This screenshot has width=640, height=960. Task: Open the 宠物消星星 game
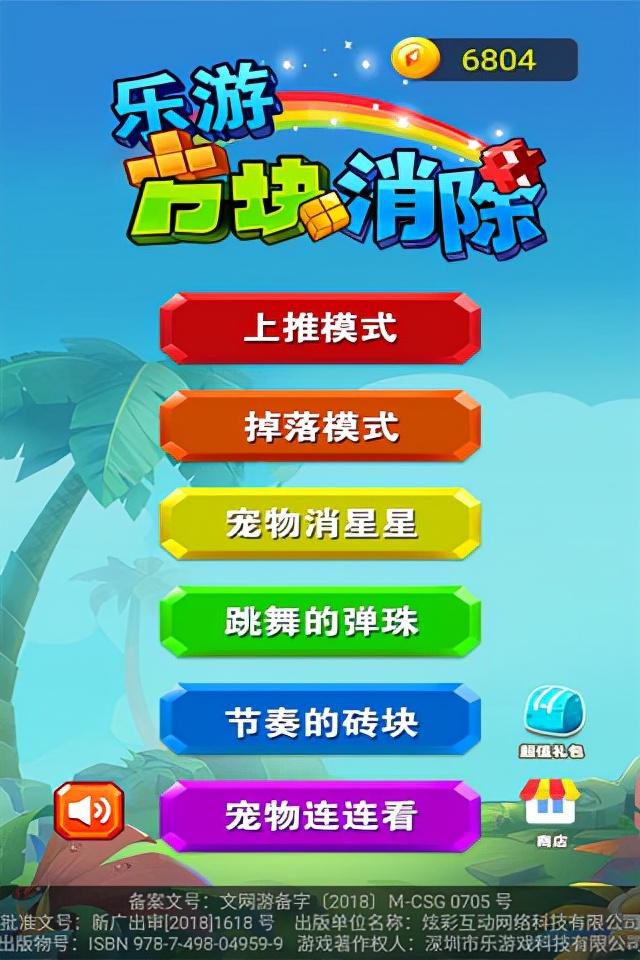pyautogui.click(x=320, y=524)
